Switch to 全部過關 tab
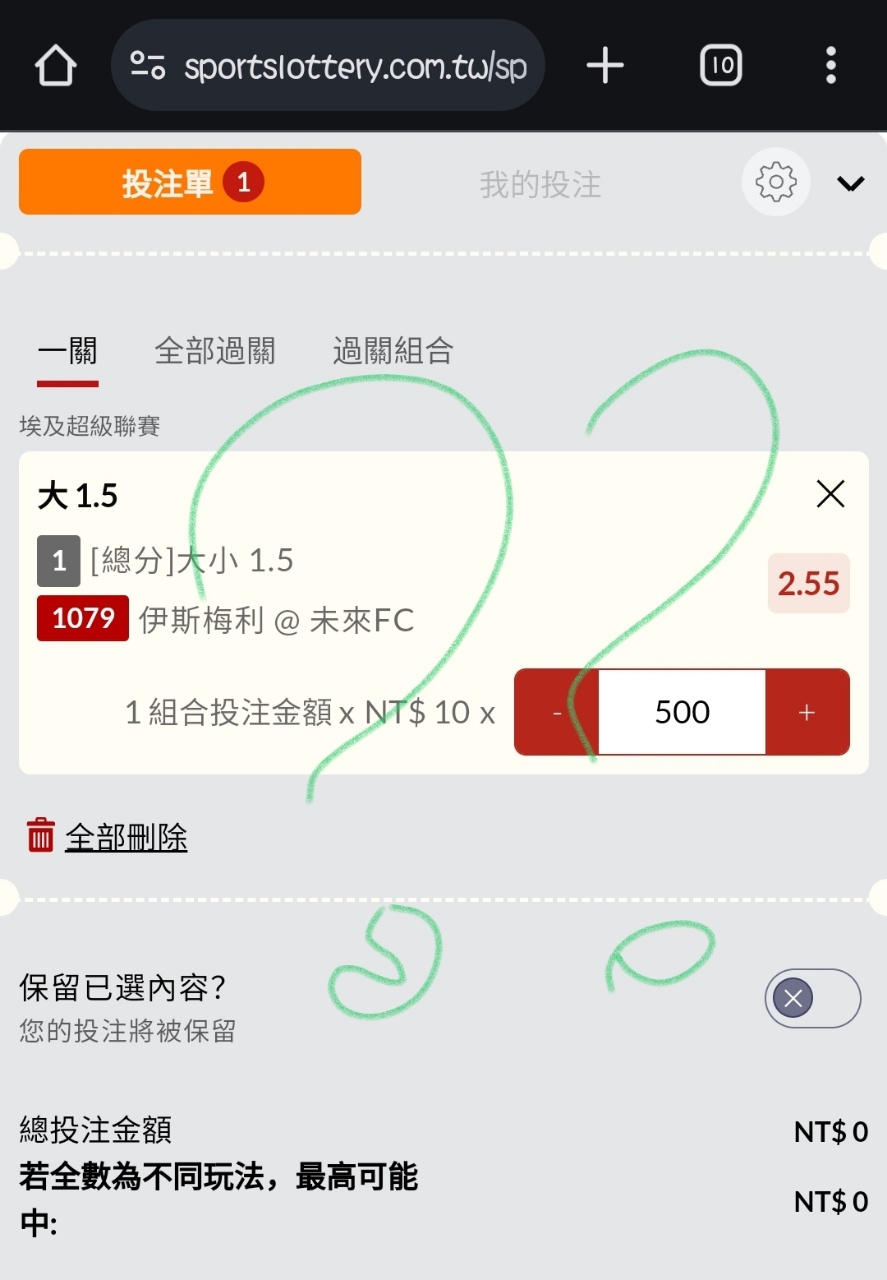The height and width of the screenshot is (1280, 887). 214,351
